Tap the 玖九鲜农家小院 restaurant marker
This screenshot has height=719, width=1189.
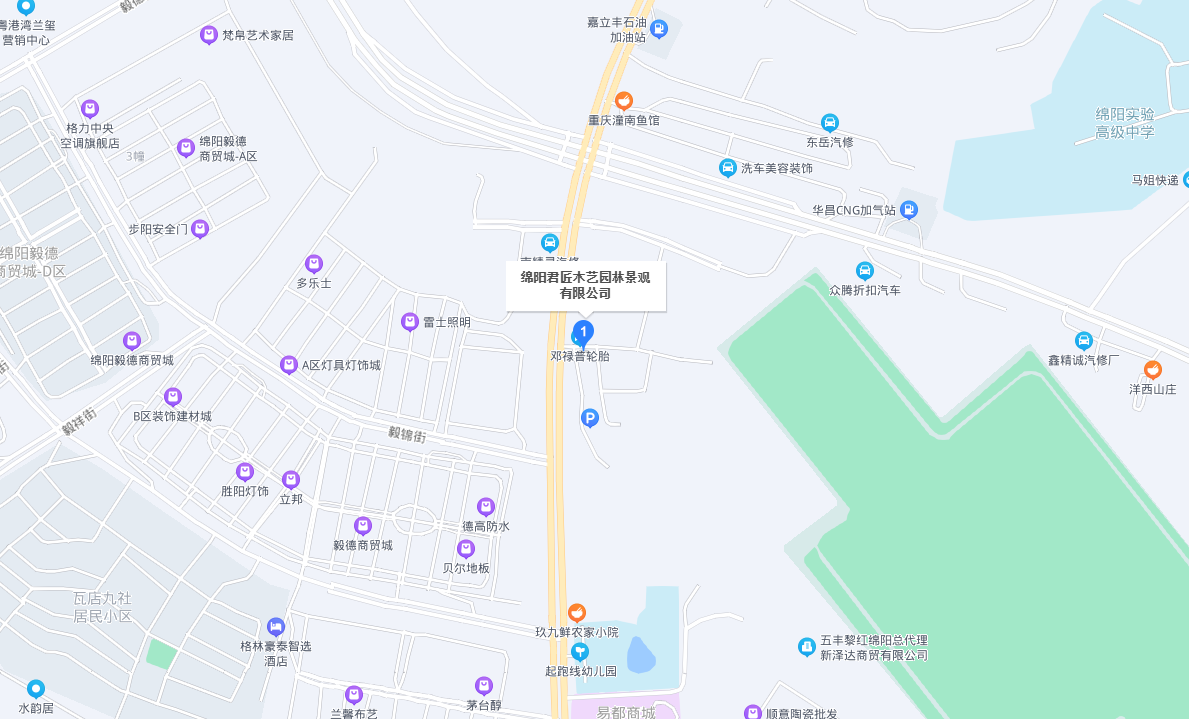[x=577, y=613]
